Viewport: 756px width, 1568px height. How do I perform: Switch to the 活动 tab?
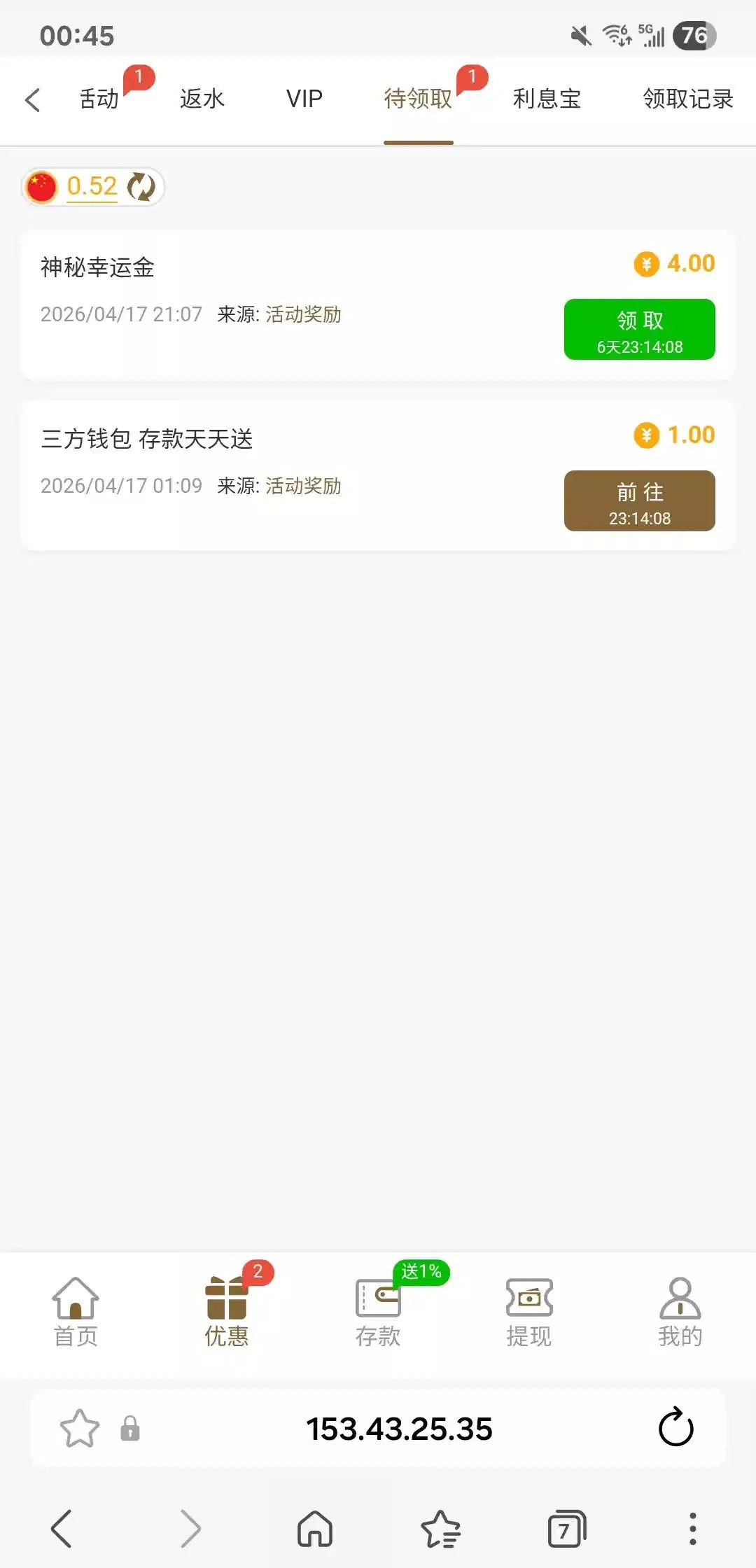tap(99, 99)
